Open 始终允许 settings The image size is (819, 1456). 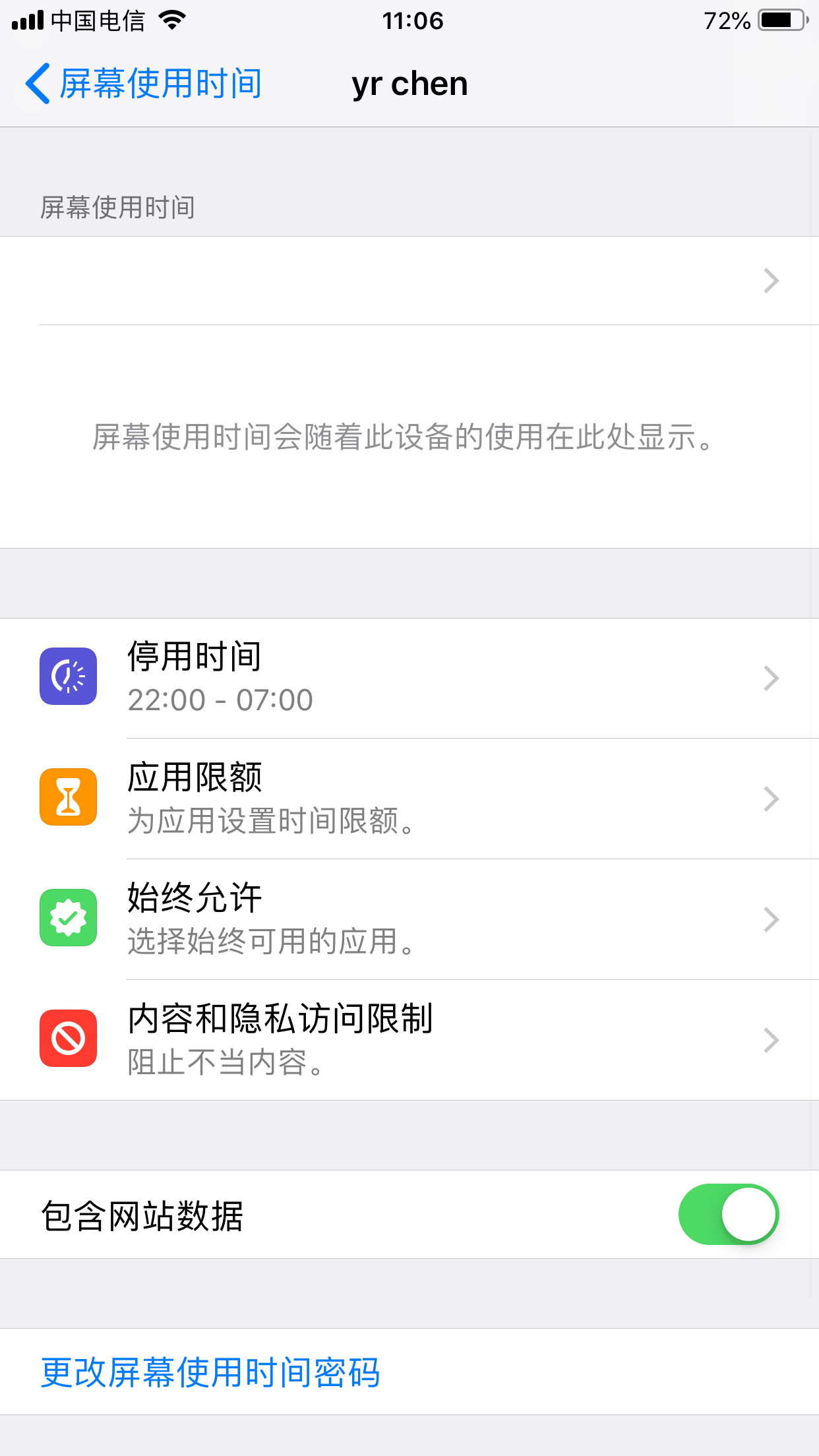coord(409,919)
